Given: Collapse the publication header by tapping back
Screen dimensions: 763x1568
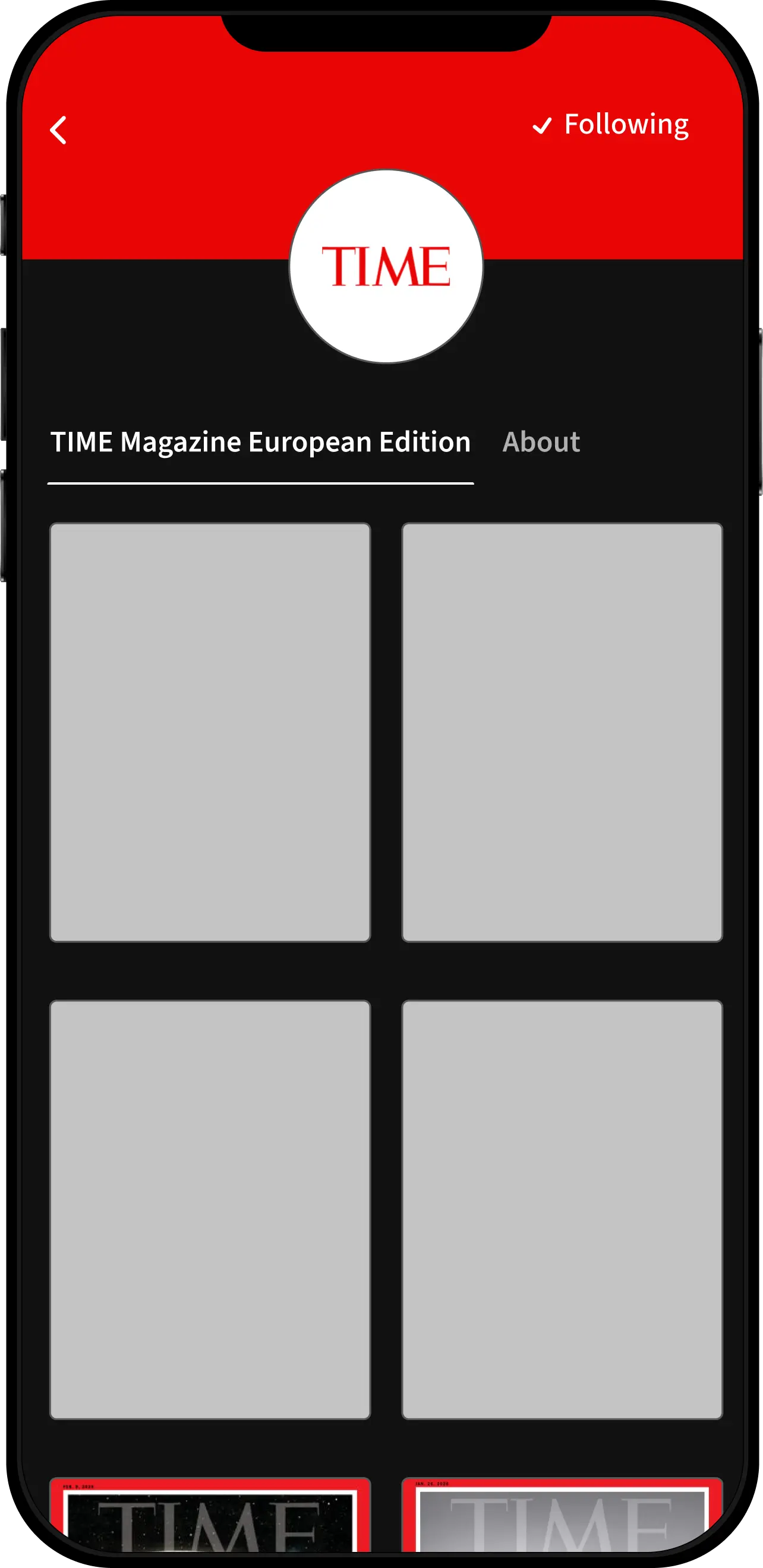Looking at the screenshot, I should pos(59,129).
